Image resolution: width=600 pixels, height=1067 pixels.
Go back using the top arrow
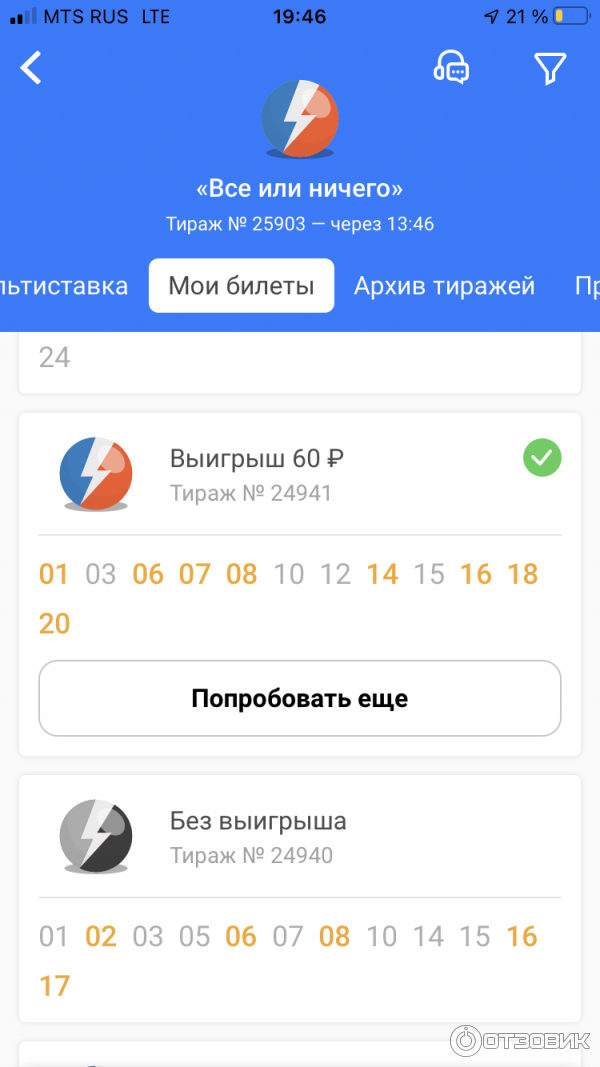pyautogui.click(x=32, y=68)
